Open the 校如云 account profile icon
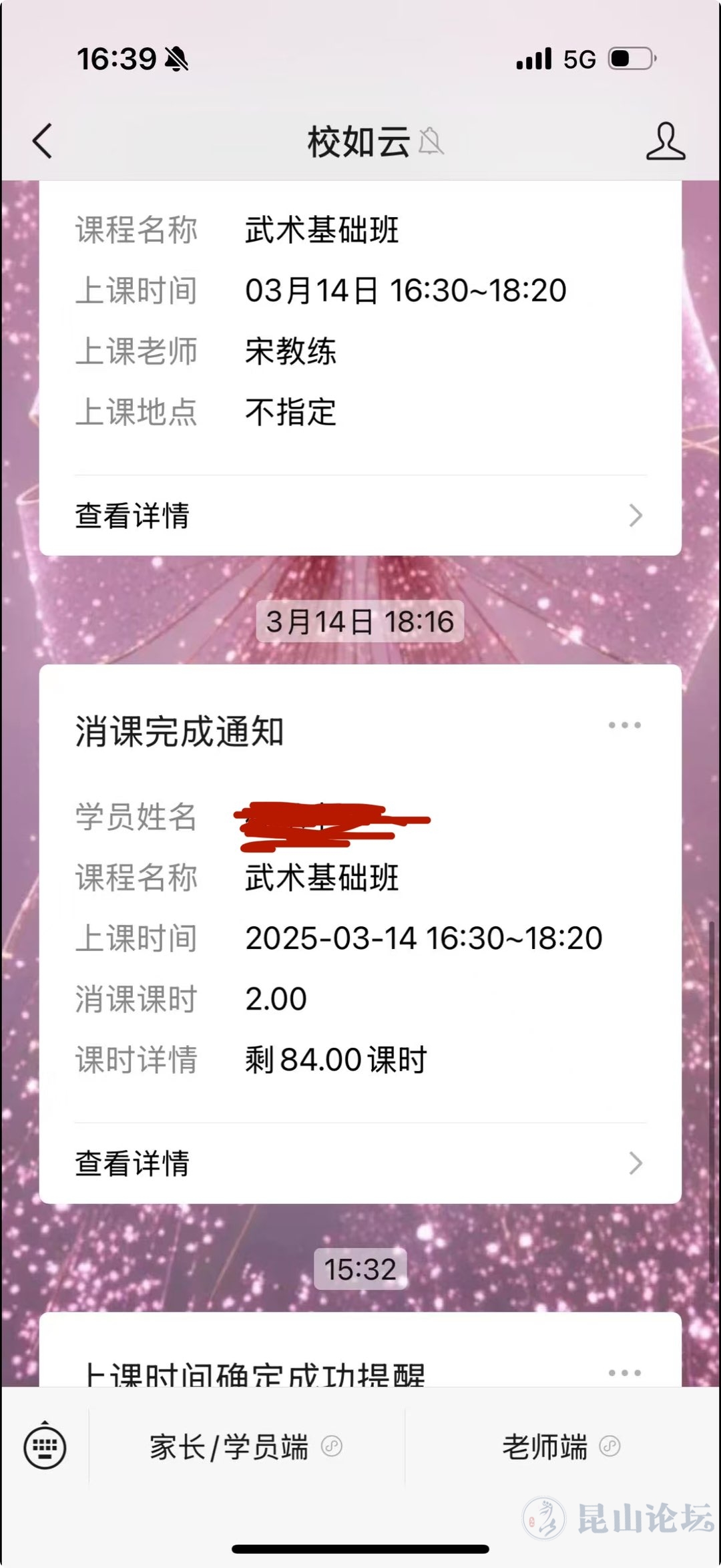721x1568 pixels. point(665,142)
